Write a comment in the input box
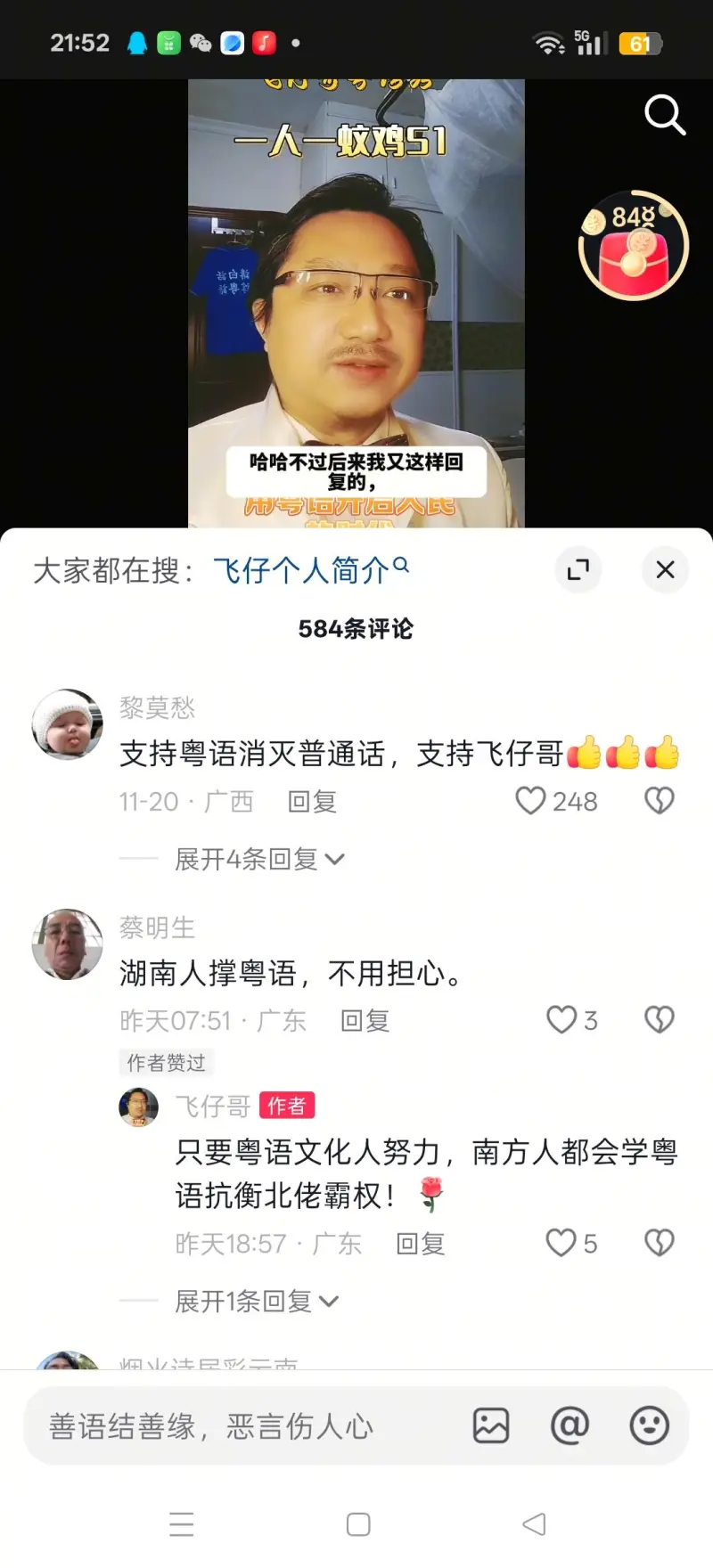713x1568 pixels. tap(241, 1426)
